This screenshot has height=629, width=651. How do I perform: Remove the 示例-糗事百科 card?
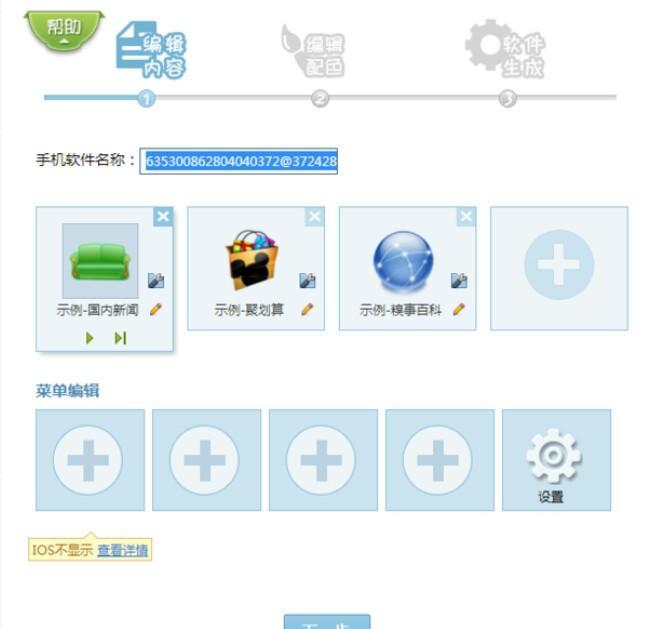[x=466, y=216]
